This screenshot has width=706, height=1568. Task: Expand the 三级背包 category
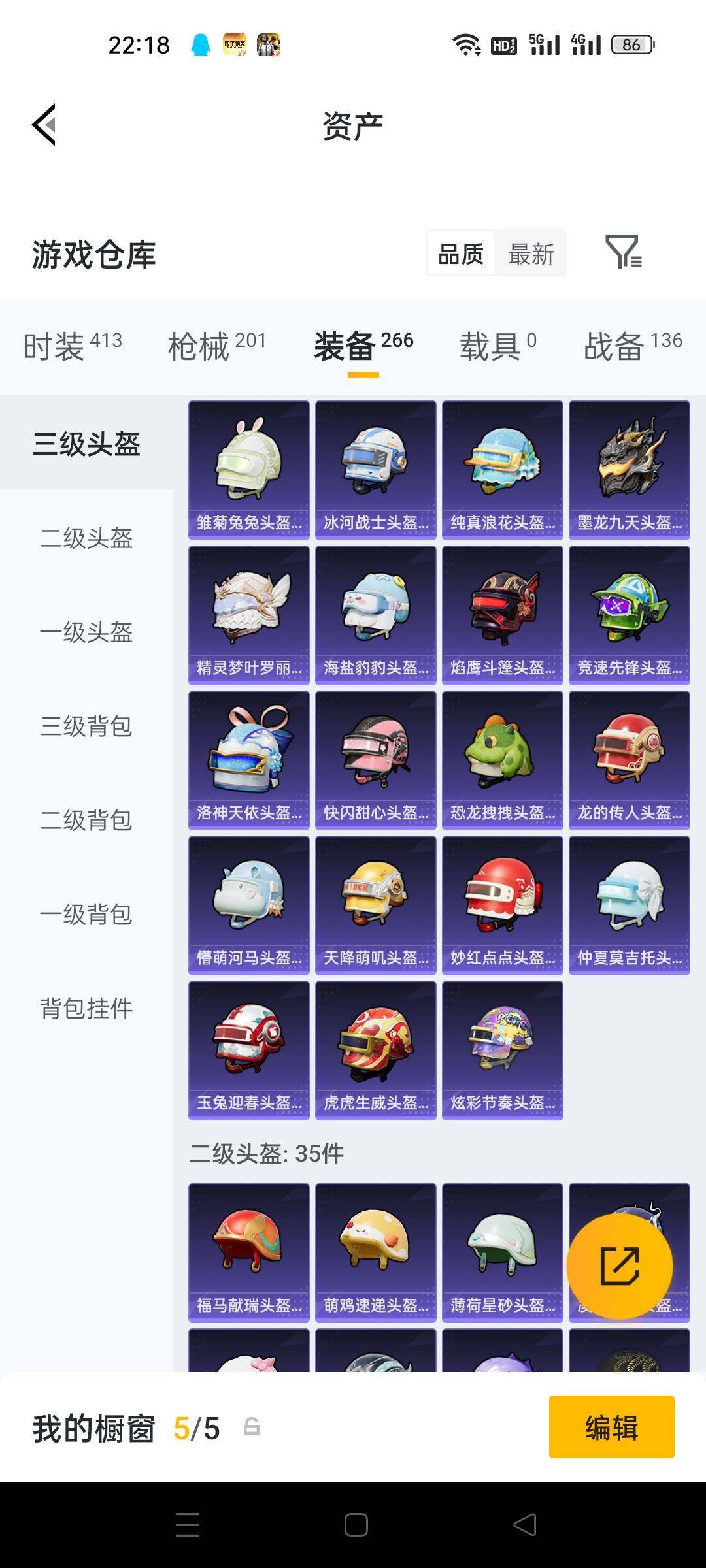click(88, 727)
